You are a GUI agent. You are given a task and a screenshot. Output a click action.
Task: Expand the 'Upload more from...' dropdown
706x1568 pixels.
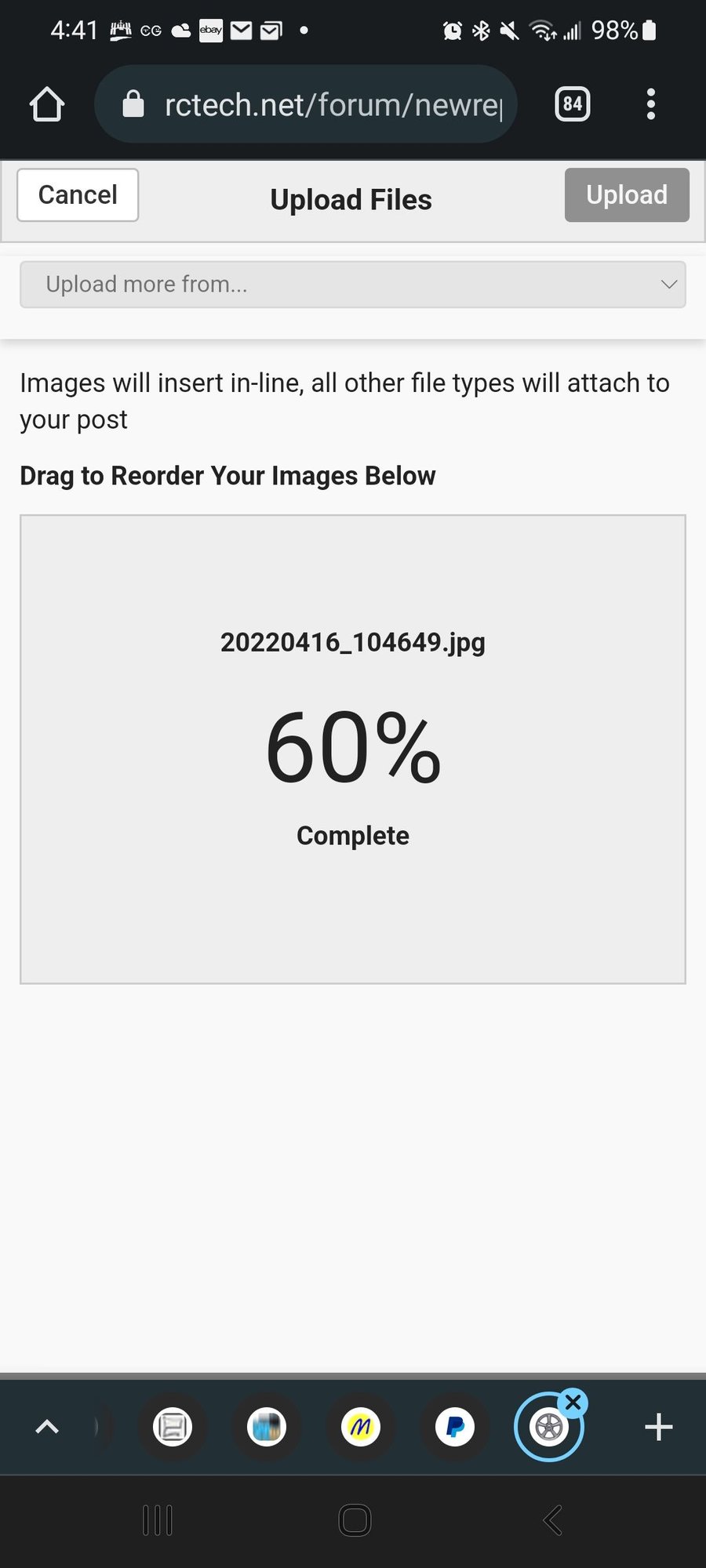353,285
